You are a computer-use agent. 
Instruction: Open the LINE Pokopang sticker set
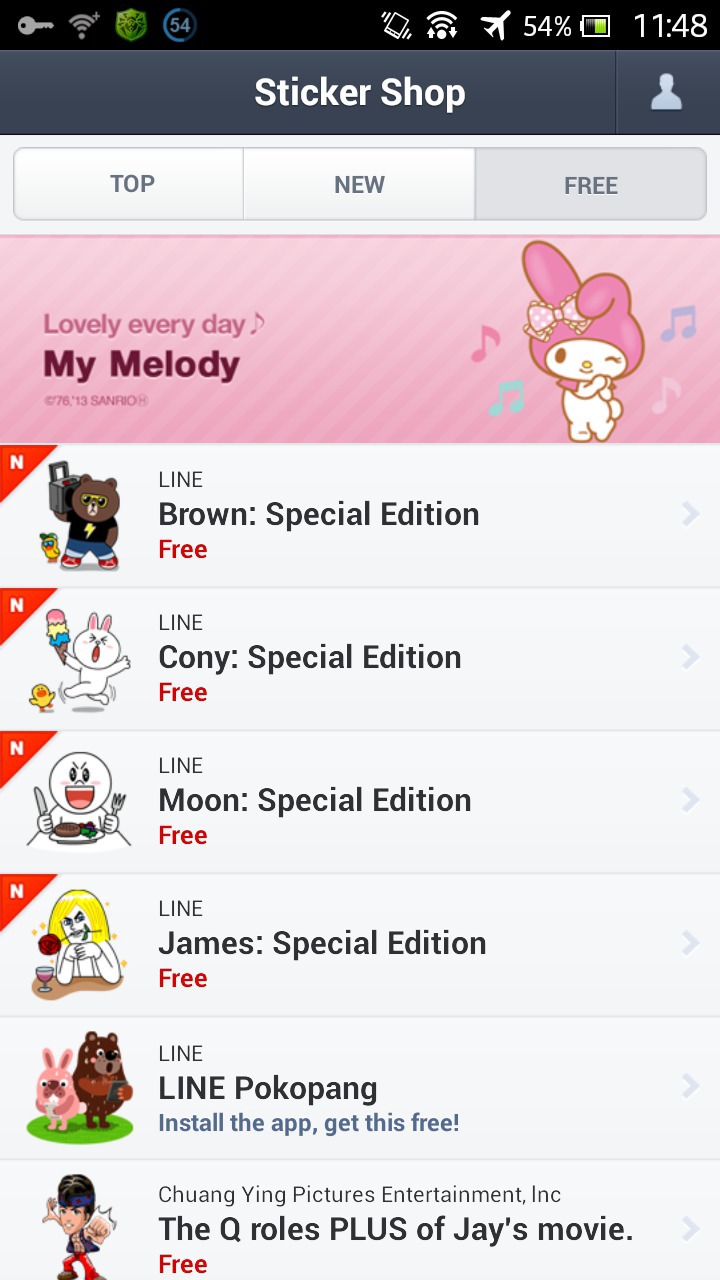(360, 1089)
